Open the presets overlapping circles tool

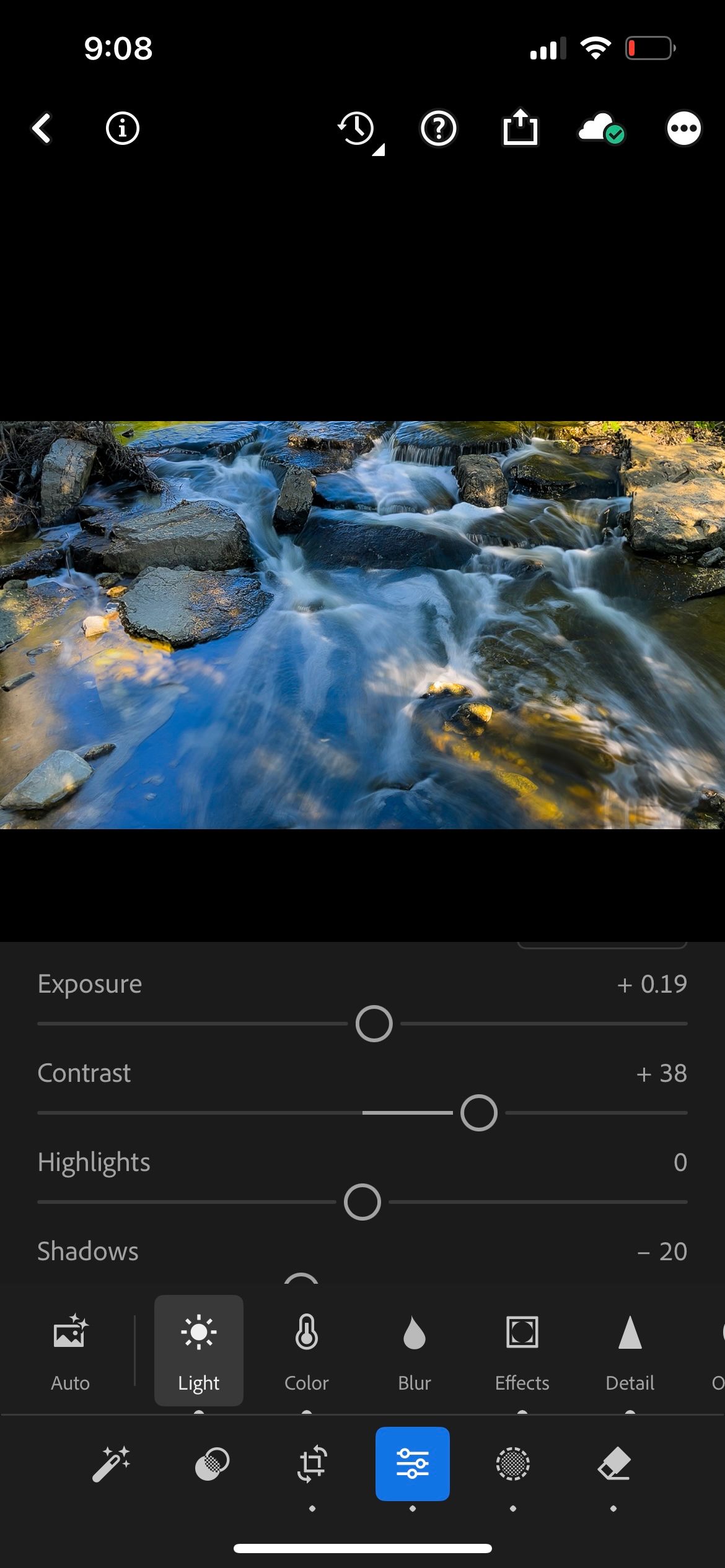click(x=212, y=1464)
